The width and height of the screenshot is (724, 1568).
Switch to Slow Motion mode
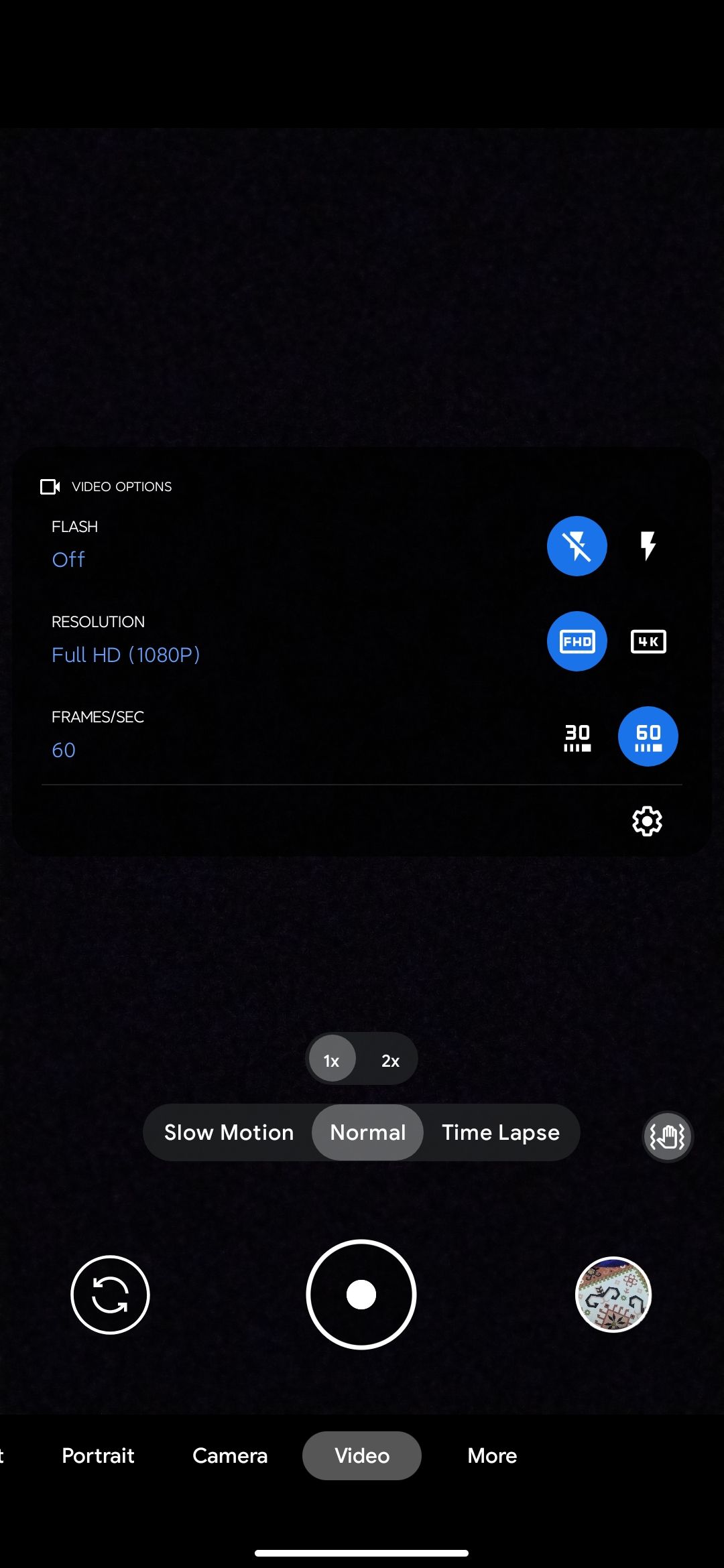pyautogui.click(x=229, y=1132)
